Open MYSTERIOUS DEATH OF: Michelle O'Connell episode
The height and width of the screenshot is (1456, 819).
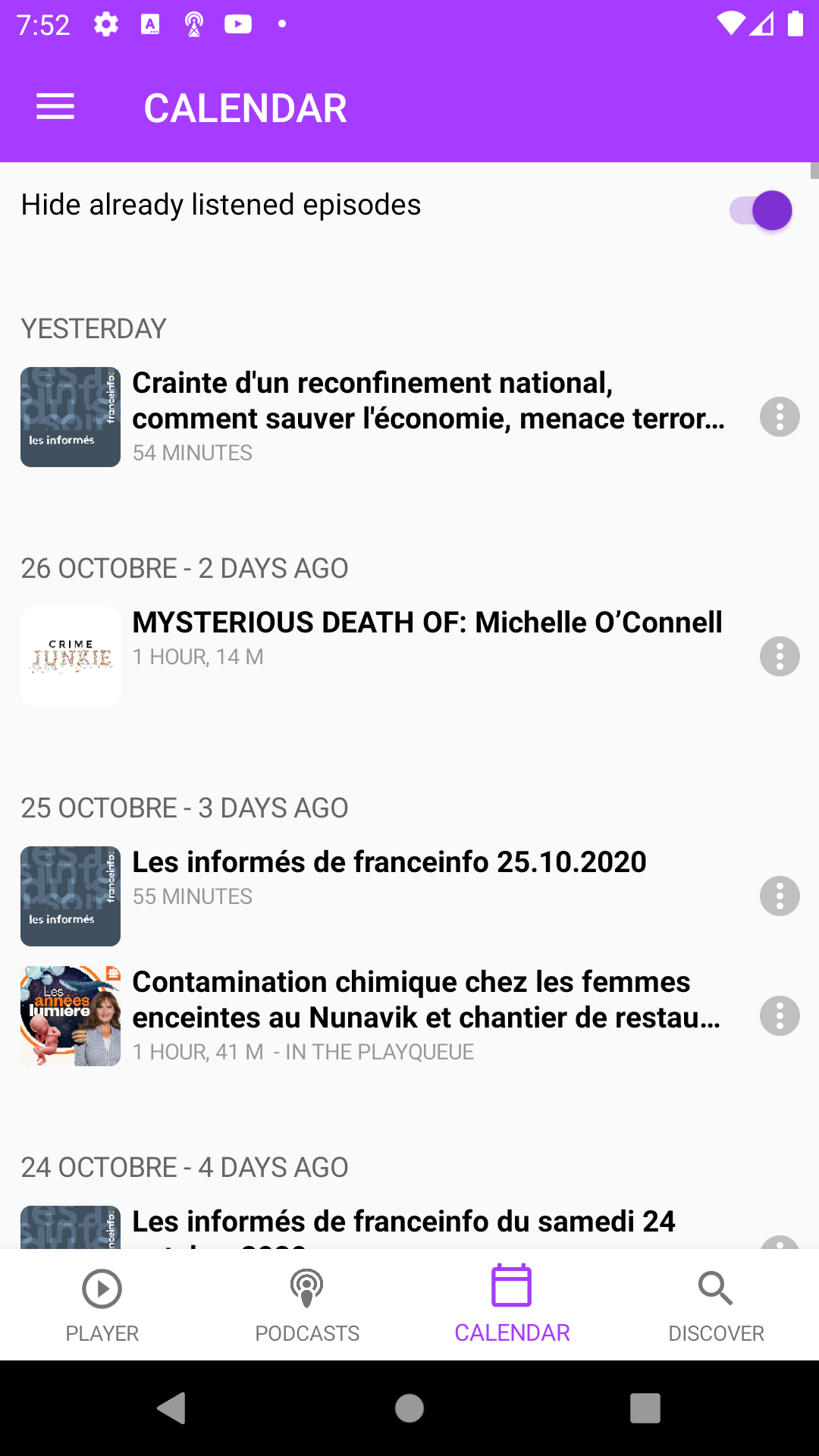427,637
